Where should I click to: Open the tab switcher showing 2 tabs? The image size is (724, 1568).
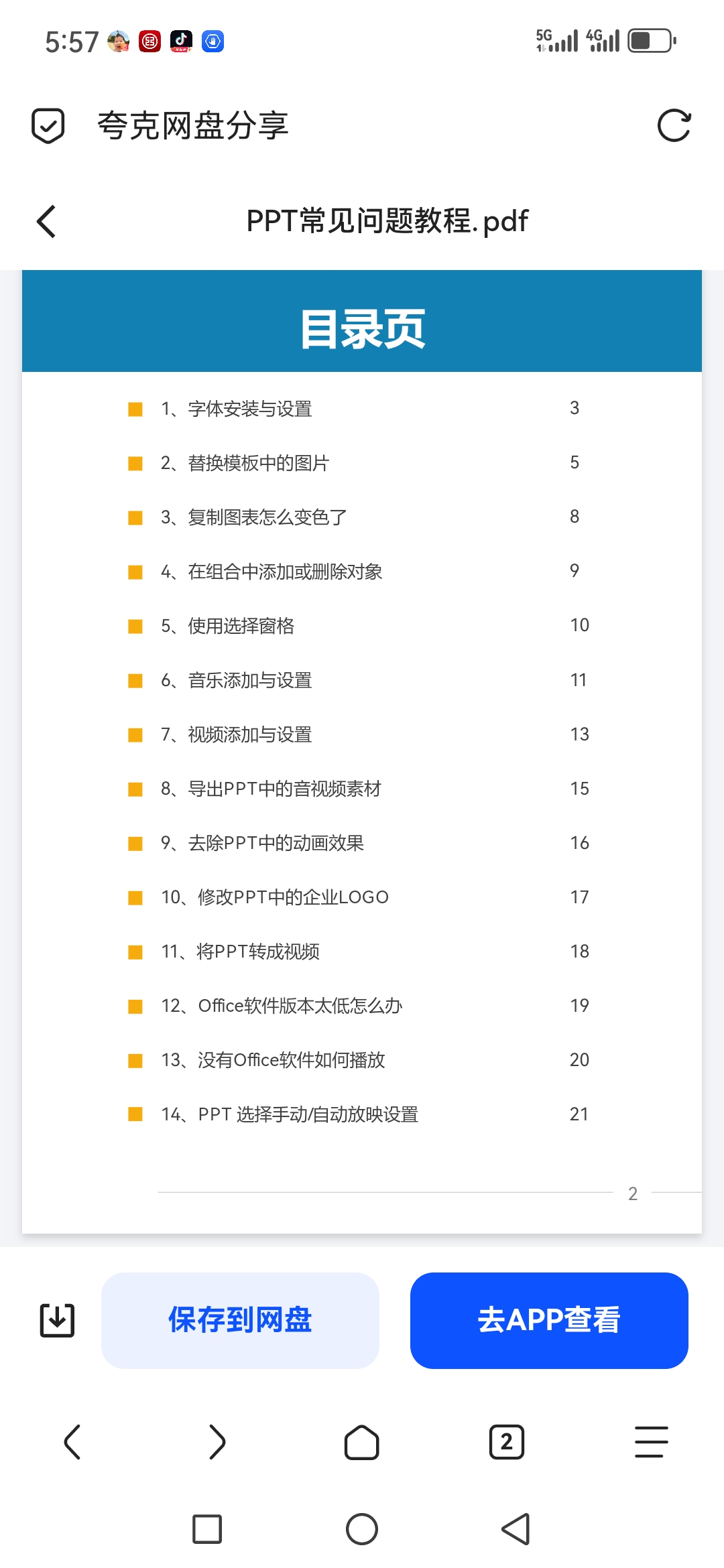click(x=507, y=1441)
